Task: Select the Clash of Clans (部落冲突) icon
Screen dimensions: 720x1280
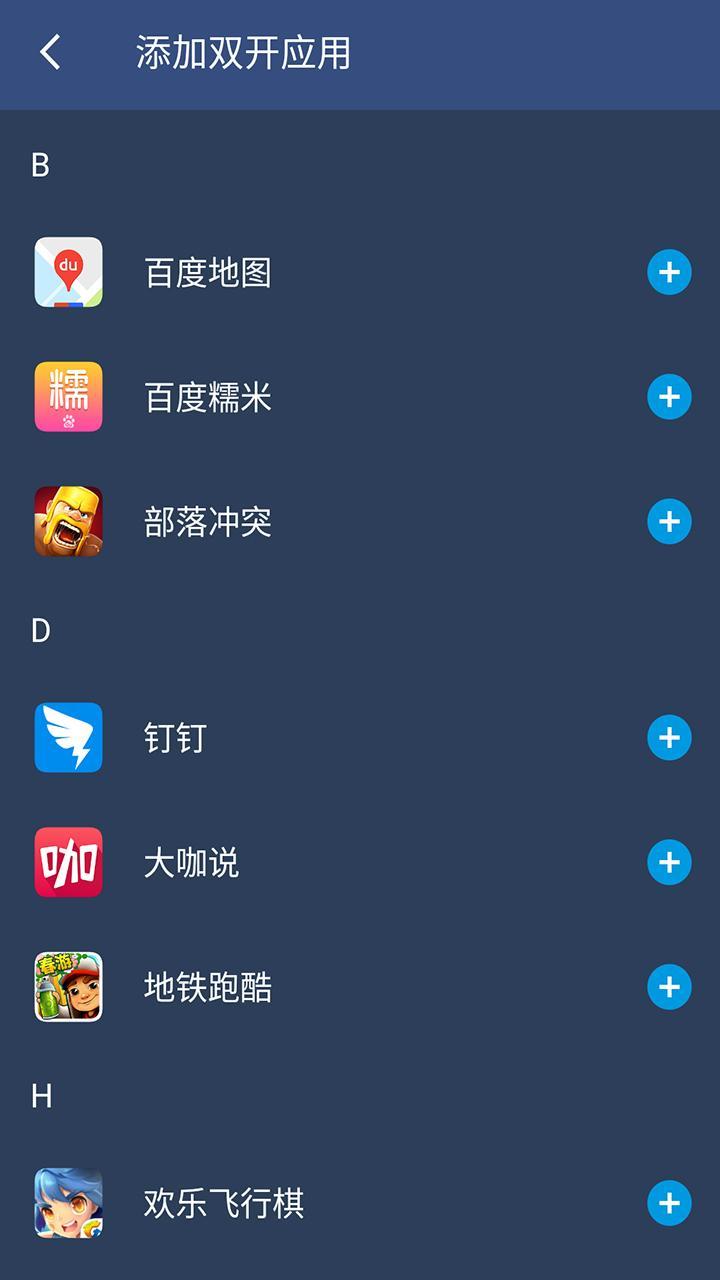Action: [69, 522]
